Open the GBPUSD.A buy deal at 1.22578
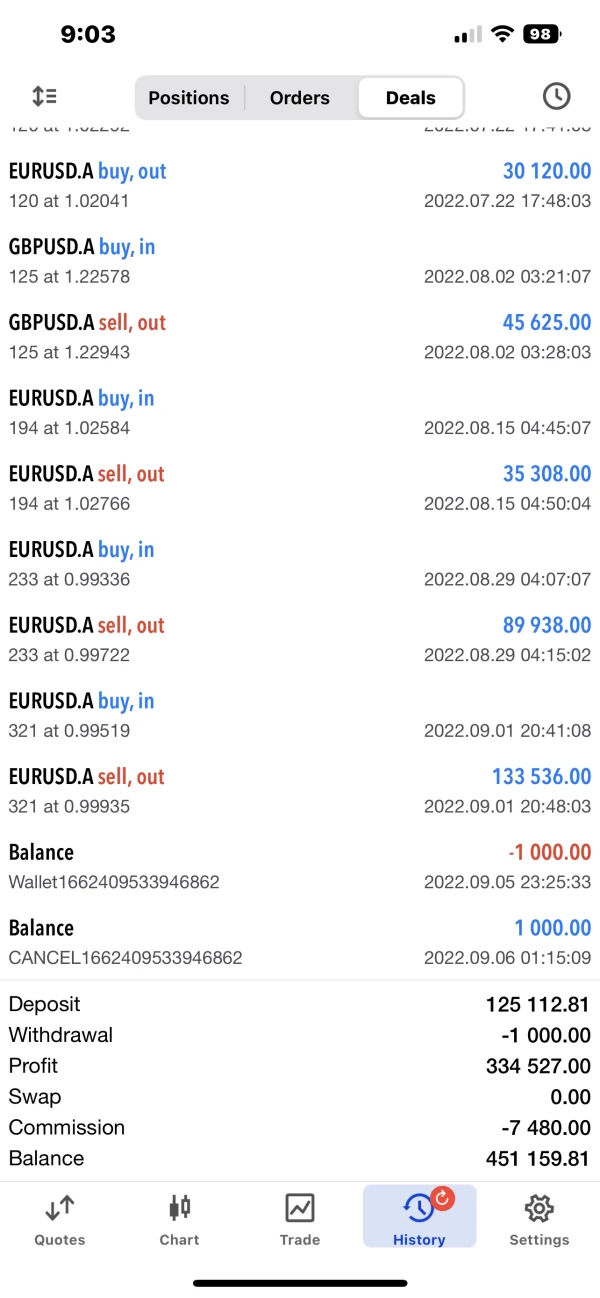This screenshot has width=600, height=1298. [x=300, y=261]
